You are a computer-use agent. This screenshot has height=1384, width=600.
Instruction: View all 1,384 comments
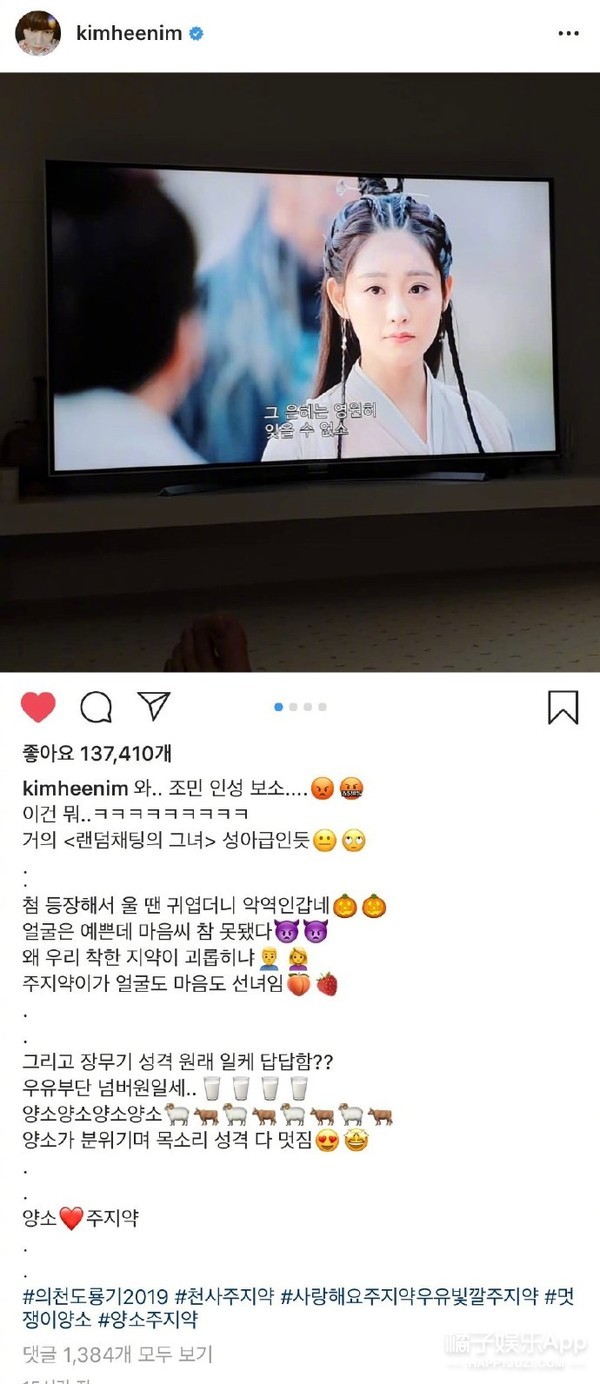click(x=118, y=1355)
